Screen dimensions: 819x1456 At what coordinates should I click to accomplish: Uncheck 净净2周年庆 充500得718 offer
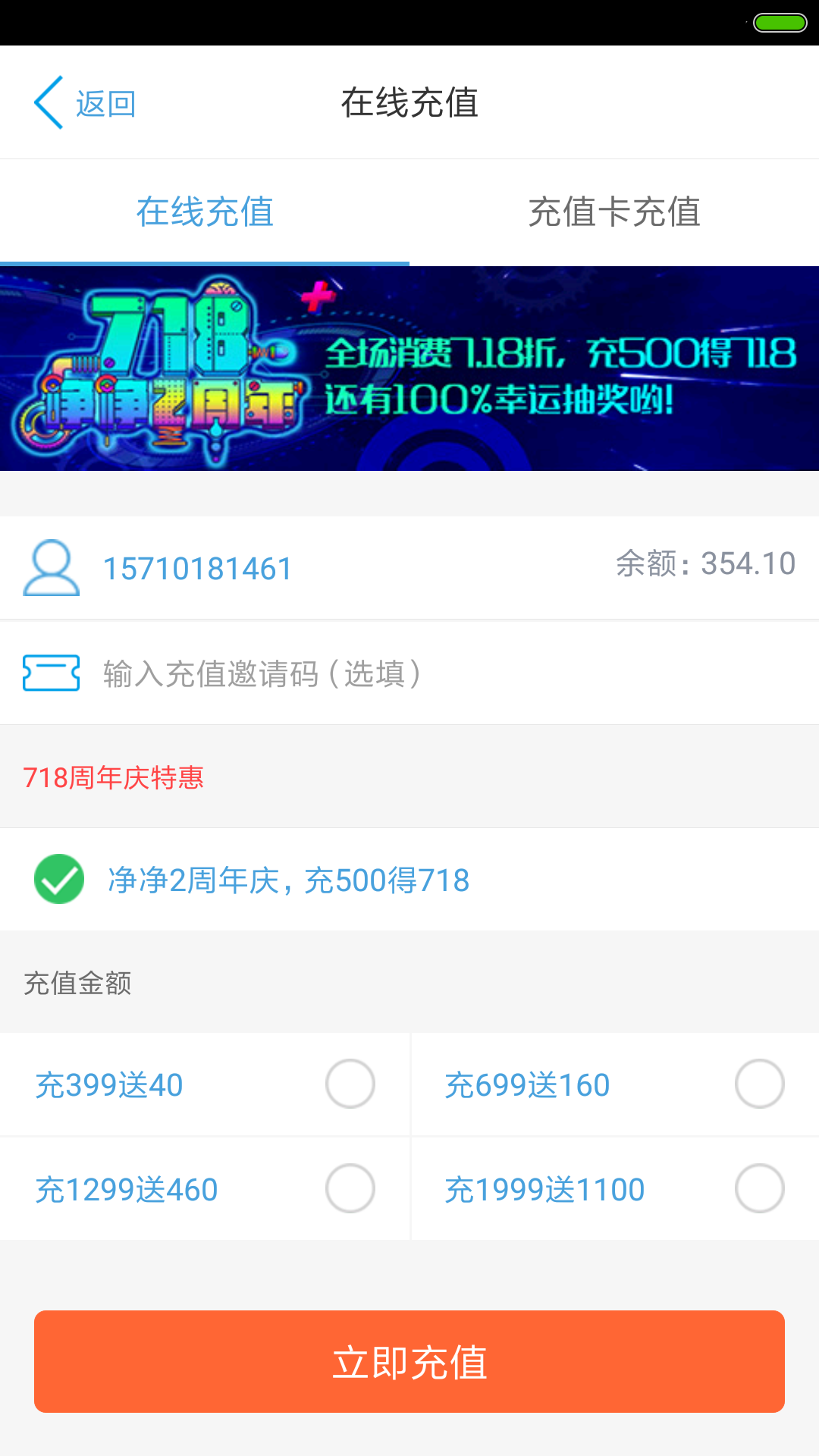tap(59, 879)
